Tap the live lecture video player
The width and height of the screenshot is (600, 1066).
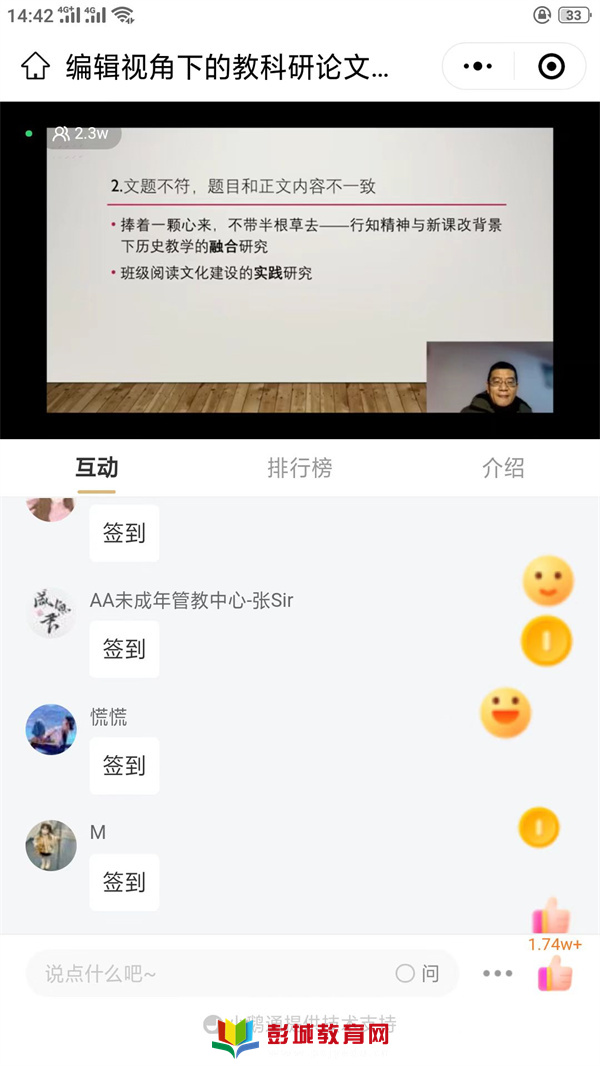299,270
